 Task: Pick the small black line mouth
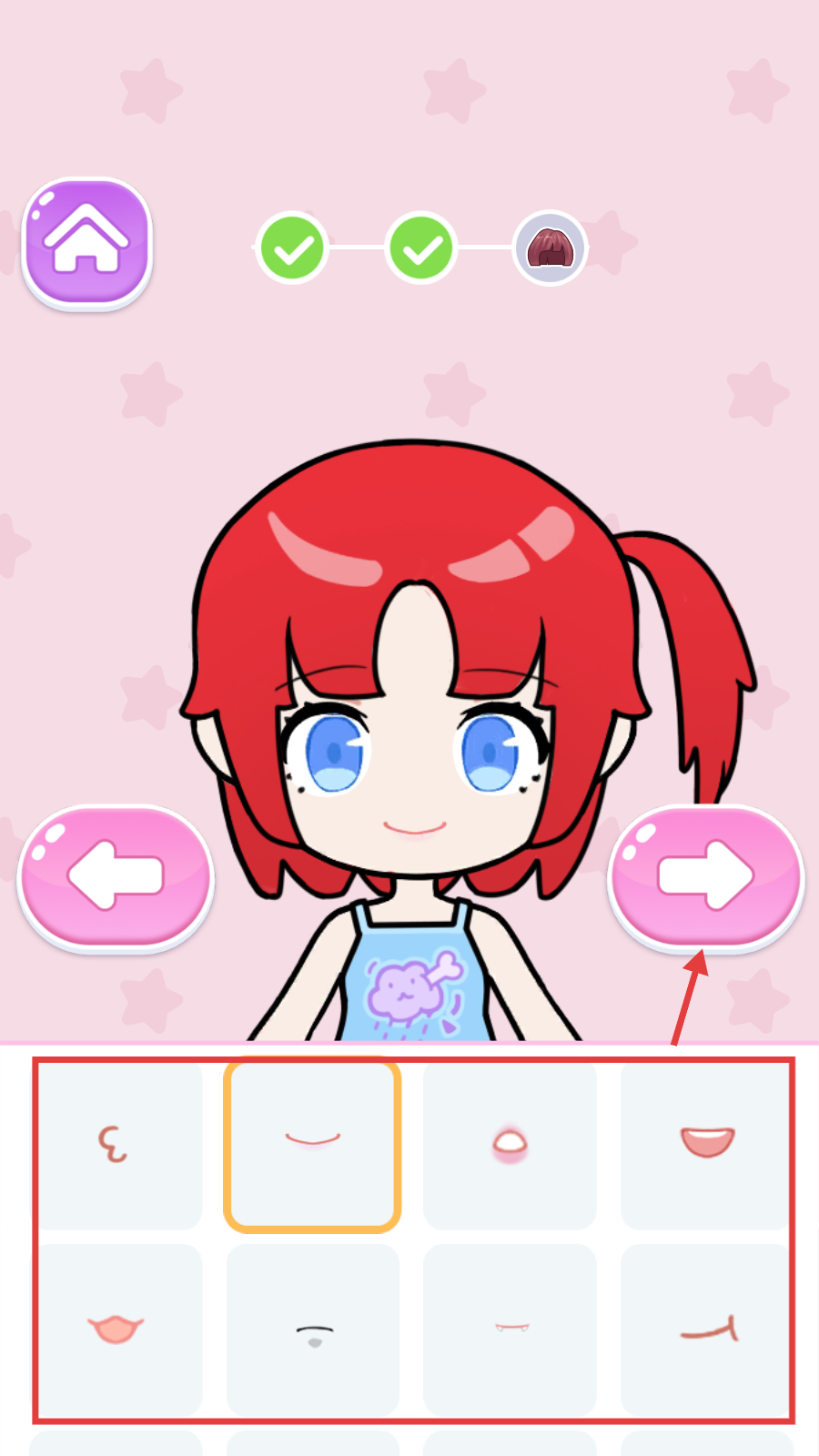312,1329
